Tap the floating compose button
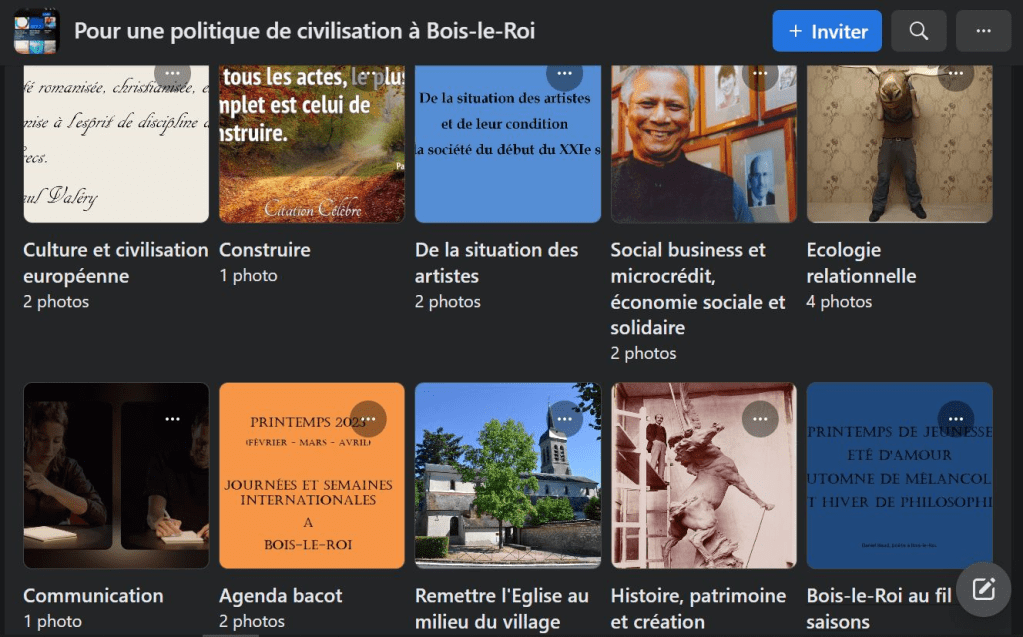1023x637 pixels. tap(983, 589)
